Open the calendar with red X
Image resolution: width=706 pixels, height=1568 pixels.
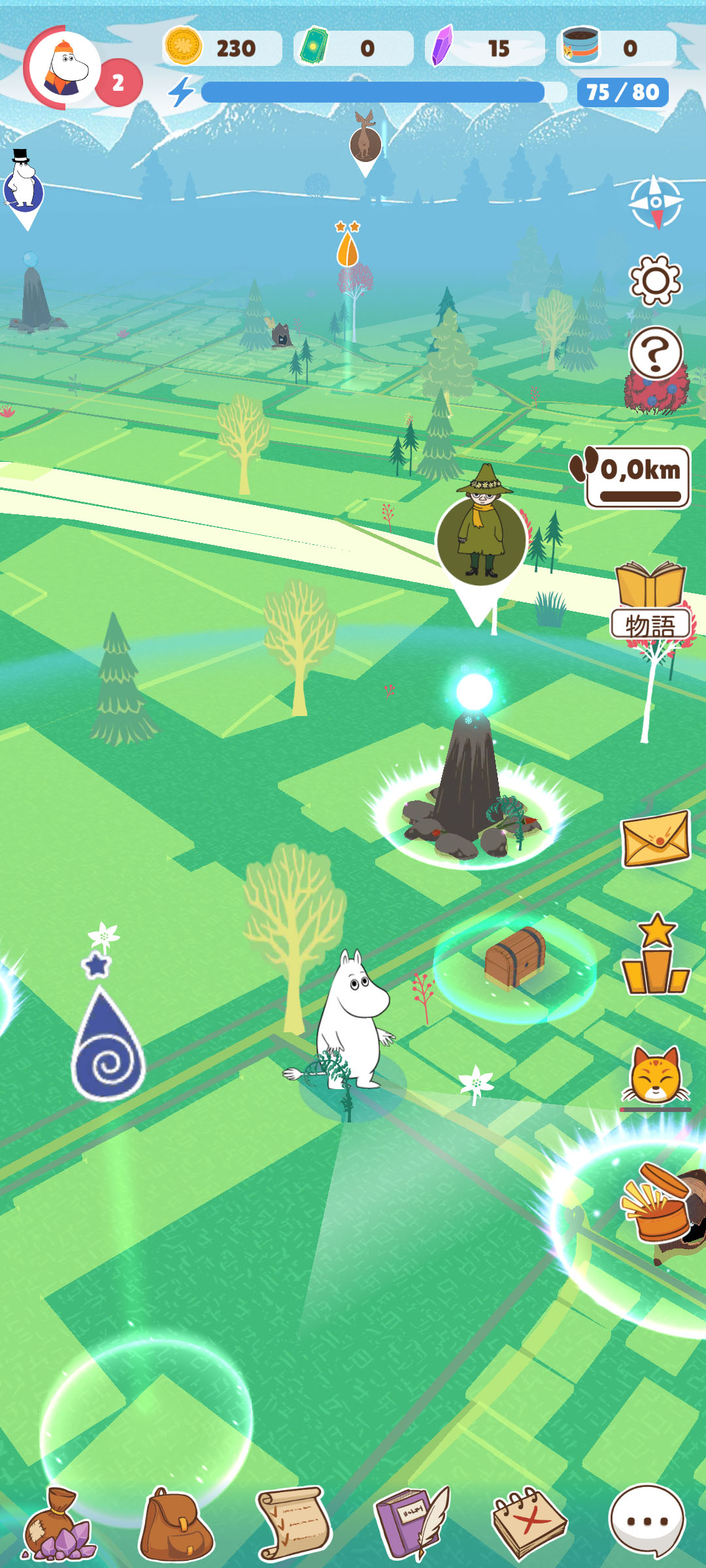click(x=529, y=1524)
